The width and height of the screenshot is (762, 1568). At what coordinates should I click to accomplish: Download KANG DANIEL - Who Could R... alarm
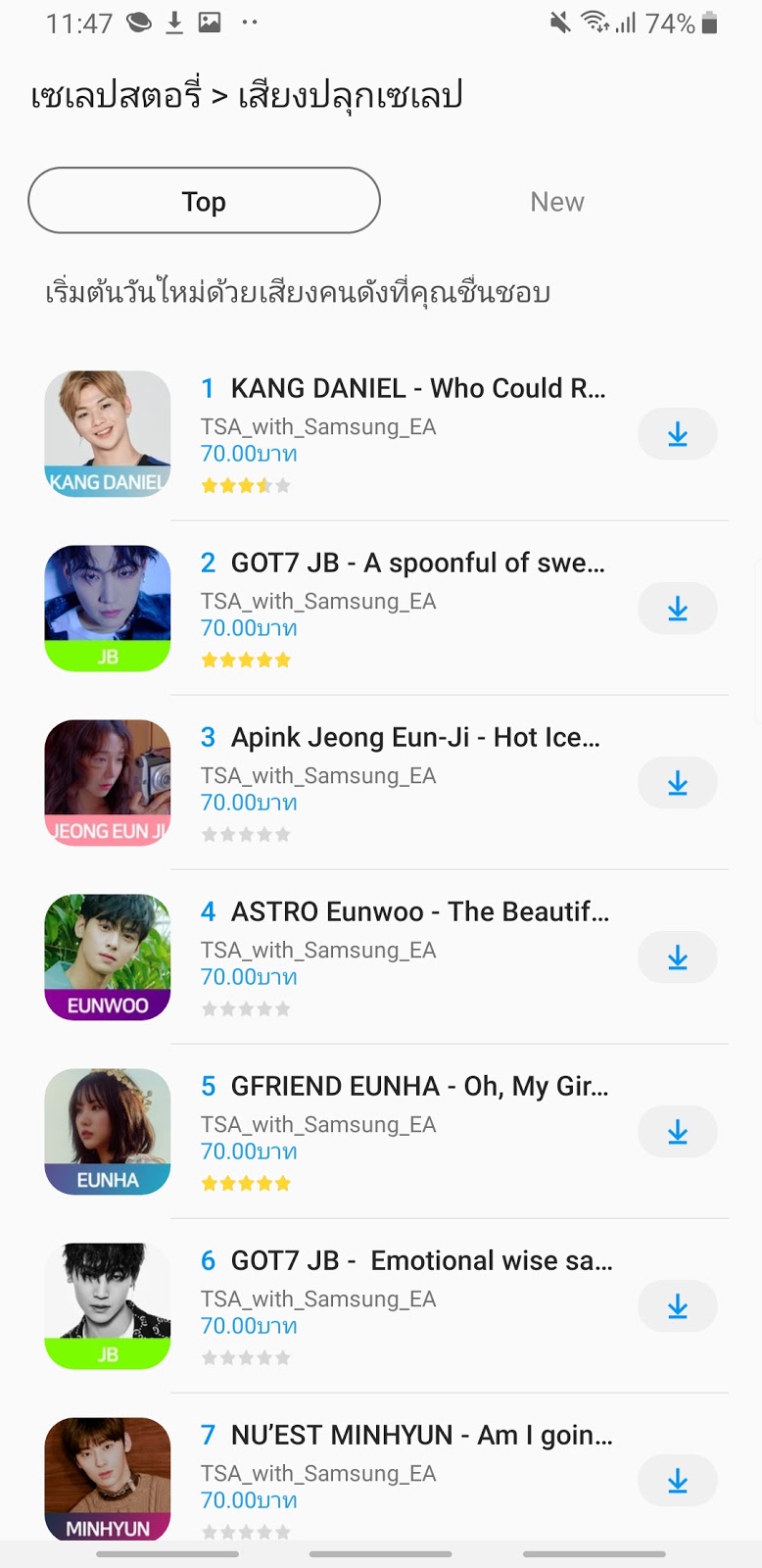pyautogui.click(x=677, y=434)
